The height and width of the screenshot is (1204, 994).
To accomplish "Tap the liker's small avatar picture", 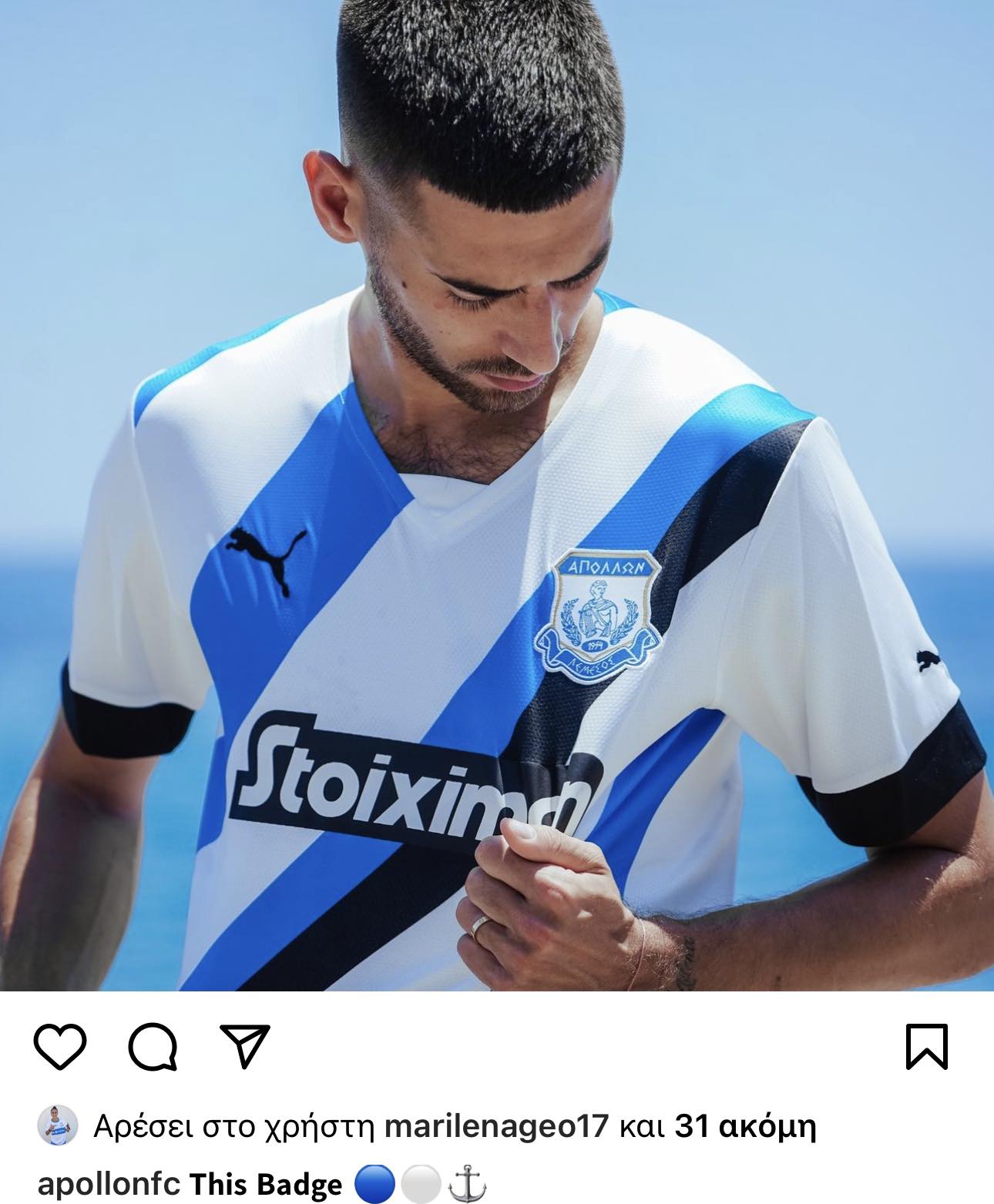I will pyautogui.click(x=58, y=1127).
